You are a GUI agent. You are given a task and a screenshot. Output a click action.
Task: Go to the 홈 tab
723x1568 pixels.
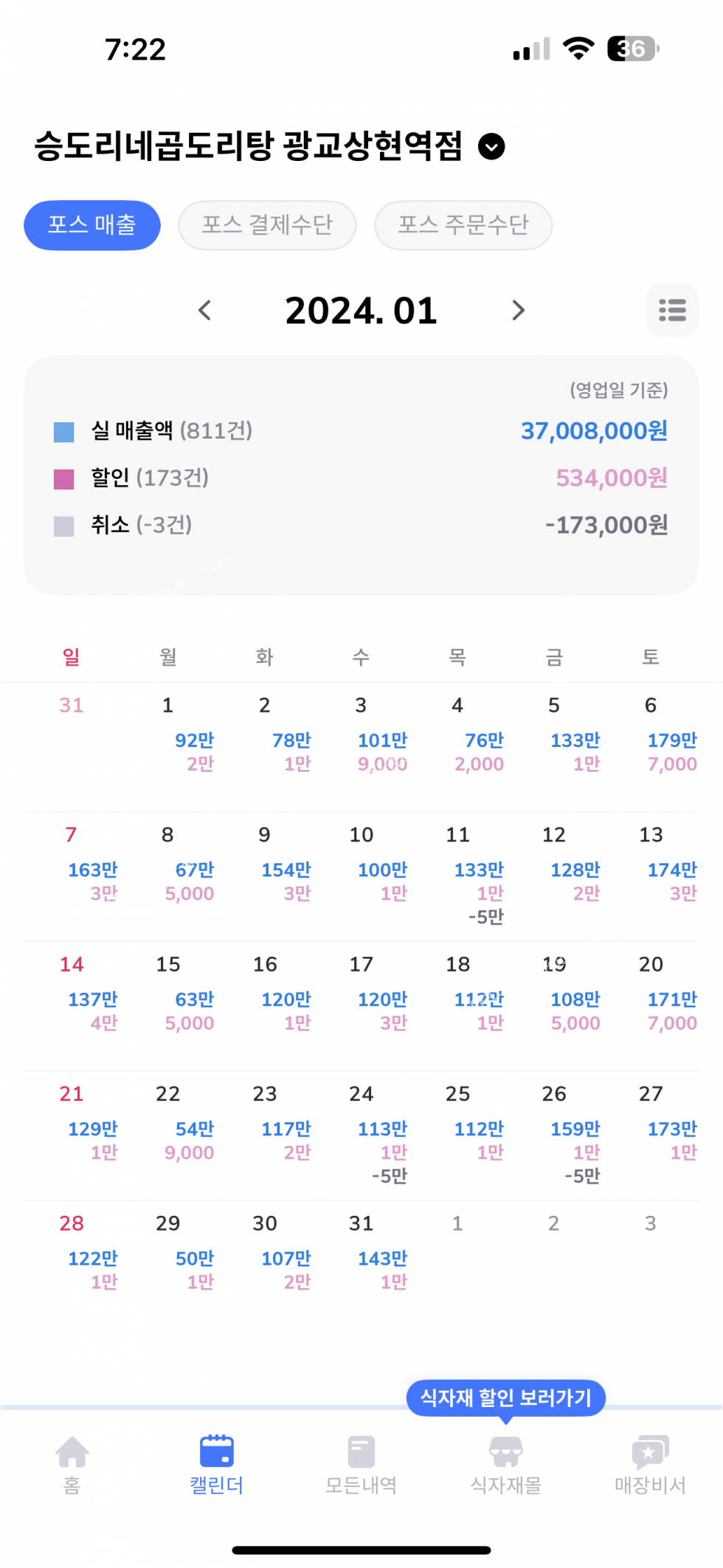click(x=72, y=1465)
